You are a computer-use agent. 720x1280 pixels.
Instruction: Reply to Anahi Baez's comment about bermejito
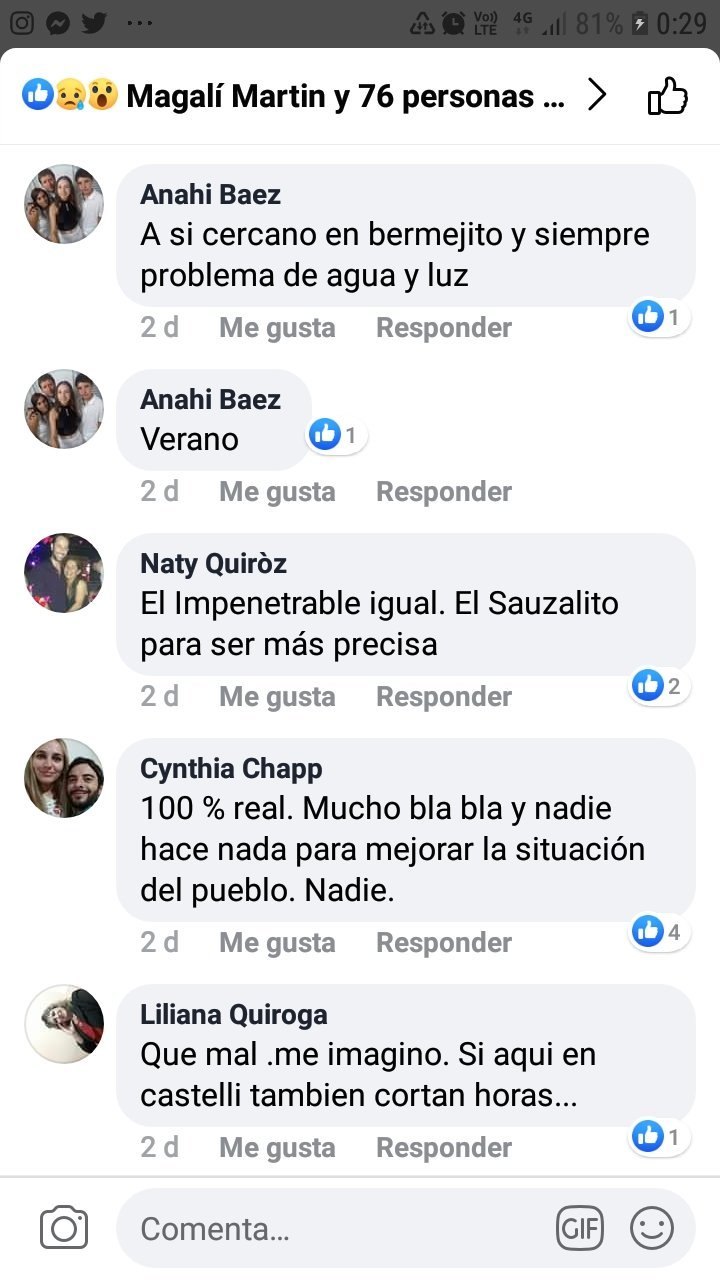pos(443,328)
